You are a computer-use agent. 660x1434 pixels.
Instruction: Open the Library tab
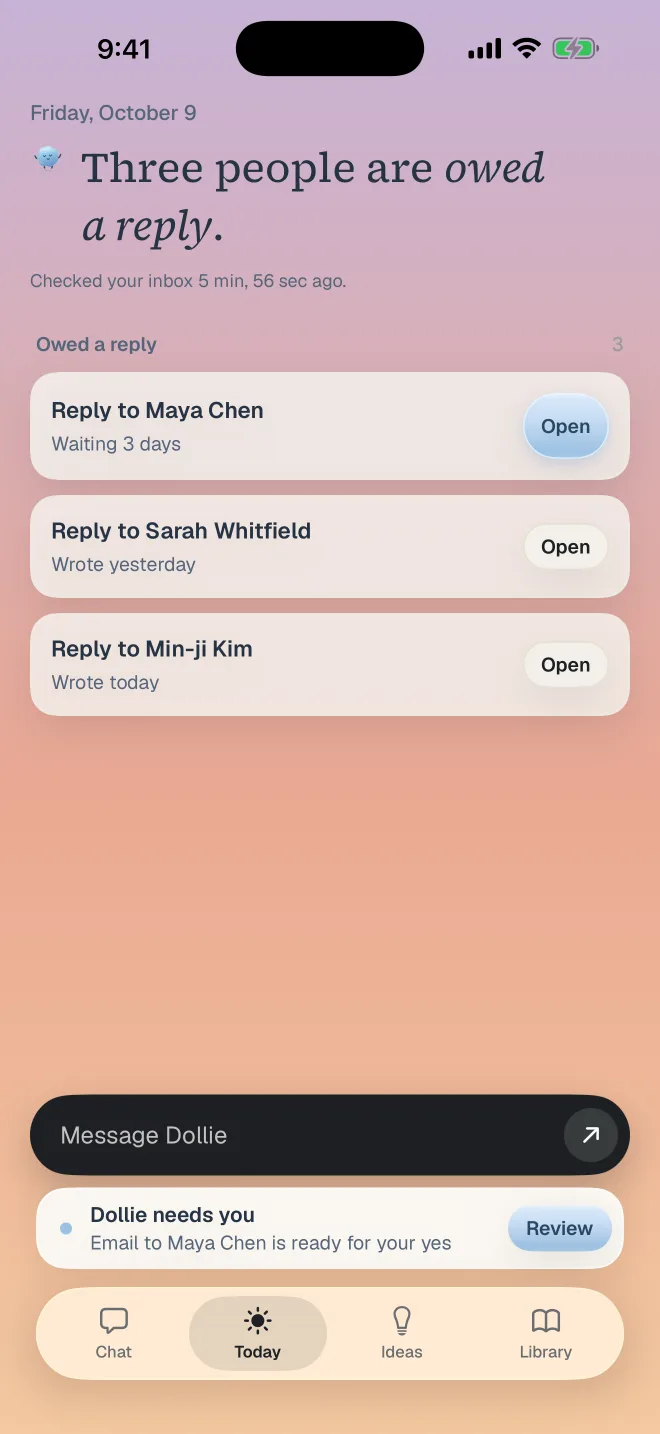point(546,1333)
